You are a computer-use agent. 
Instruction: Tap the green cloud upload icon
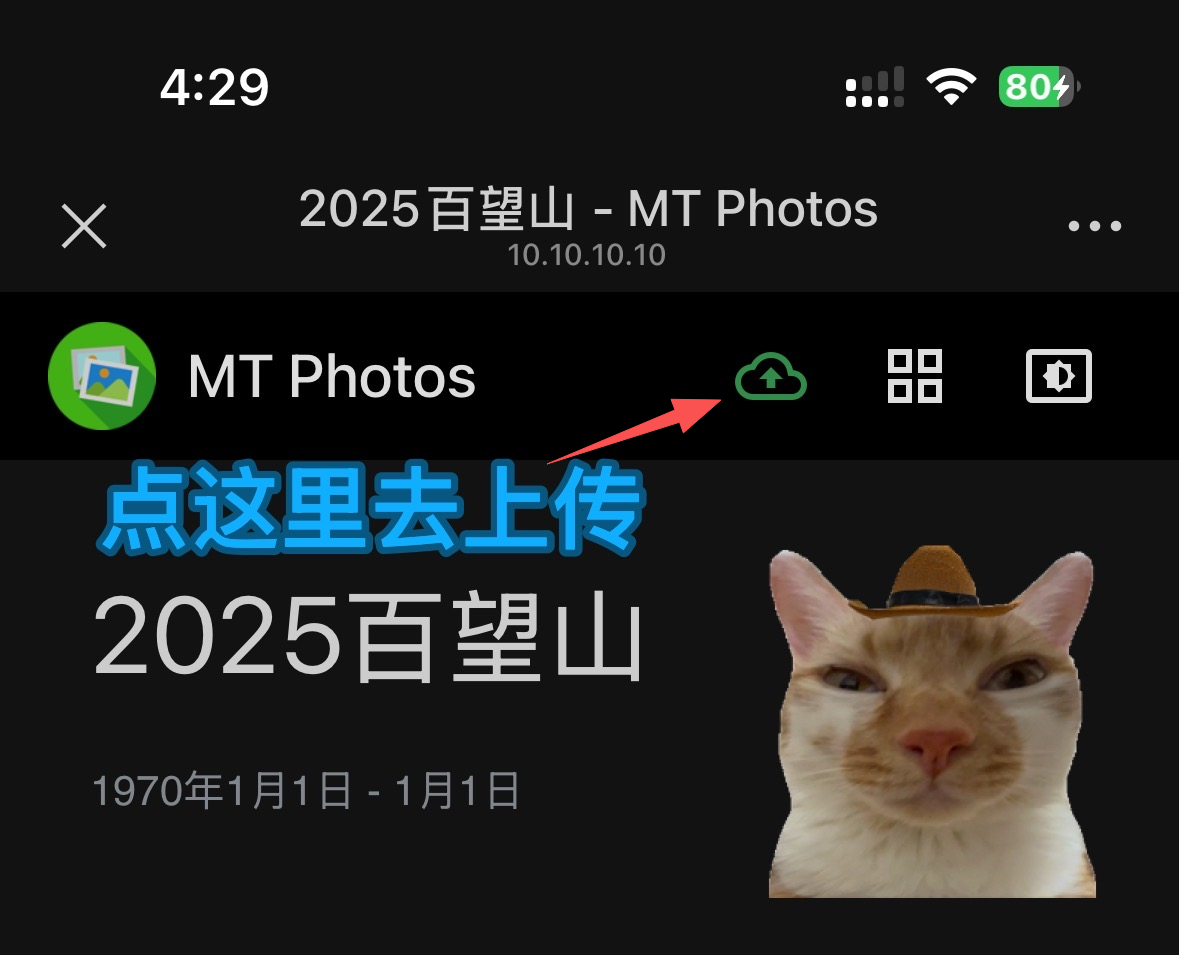pyautogui.click(x=770, y=377)
